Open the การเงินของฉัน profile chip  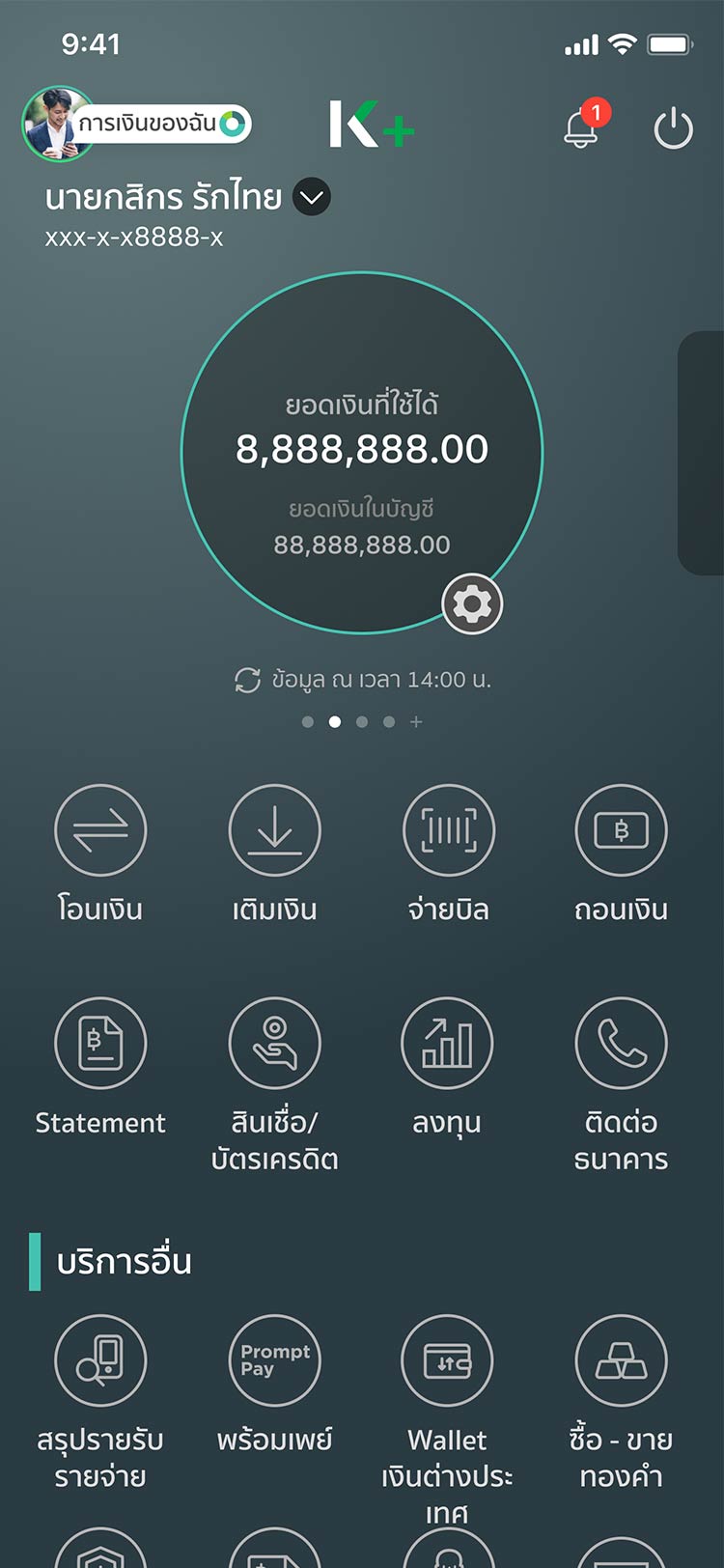(x=137, y=124)
